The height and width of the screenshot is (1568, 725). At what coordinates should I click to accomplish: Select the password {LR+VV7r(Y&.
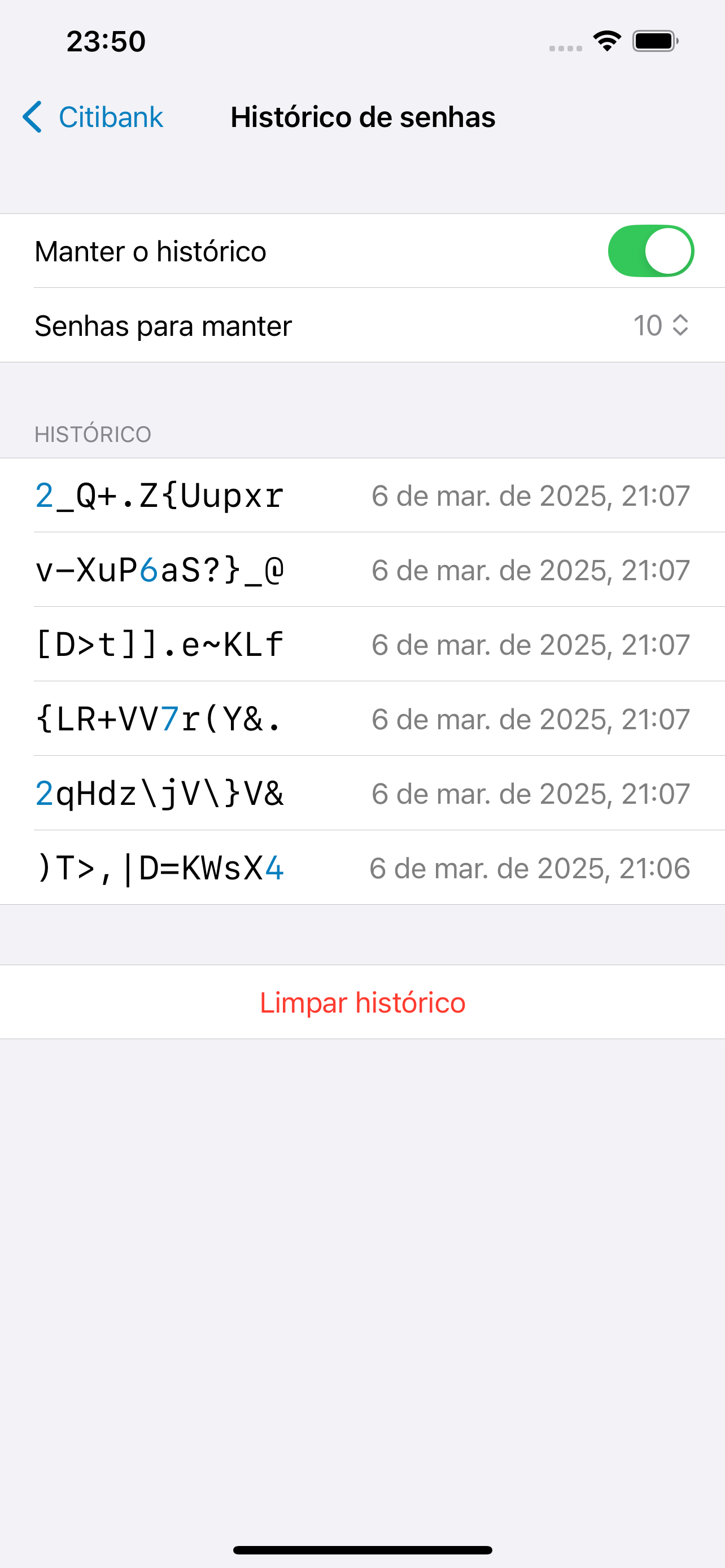pos(362,719)
